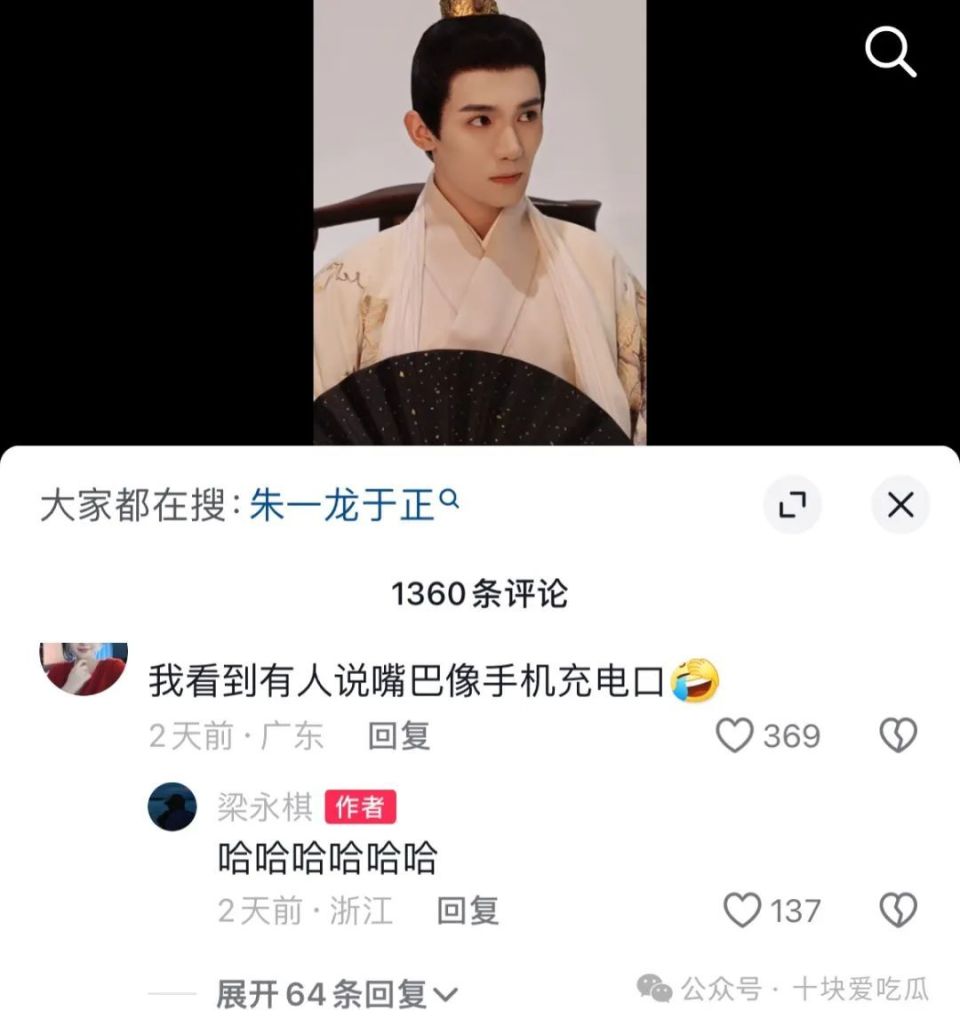Screen dimensions: 960x1027
Task: Expand the 64 replies
Action: pyautogui.click(x=336, y=994)
